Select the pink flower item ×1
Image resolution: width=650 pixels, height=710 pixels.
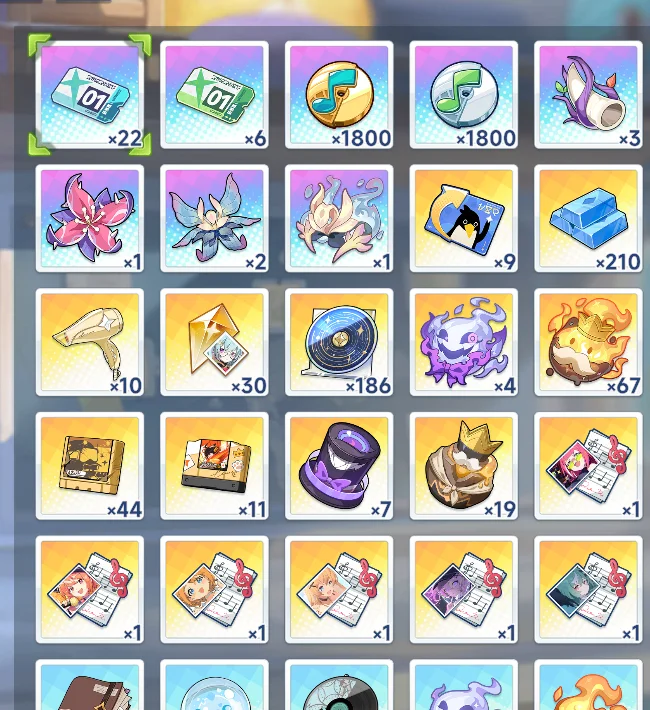point(90,219)
